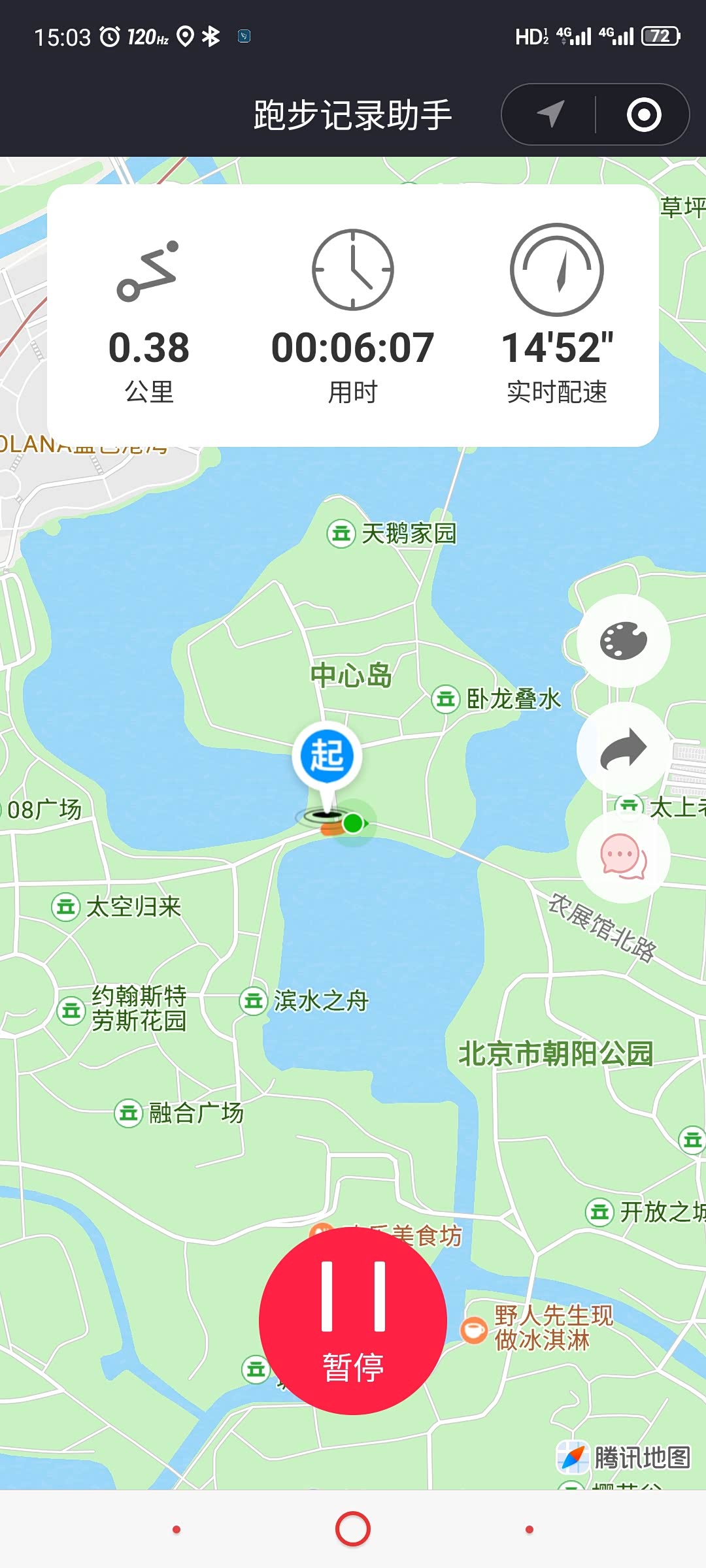706x1568 pixels.
Task: Close mini program via circle capsule button
Action: tap(644, 114)
